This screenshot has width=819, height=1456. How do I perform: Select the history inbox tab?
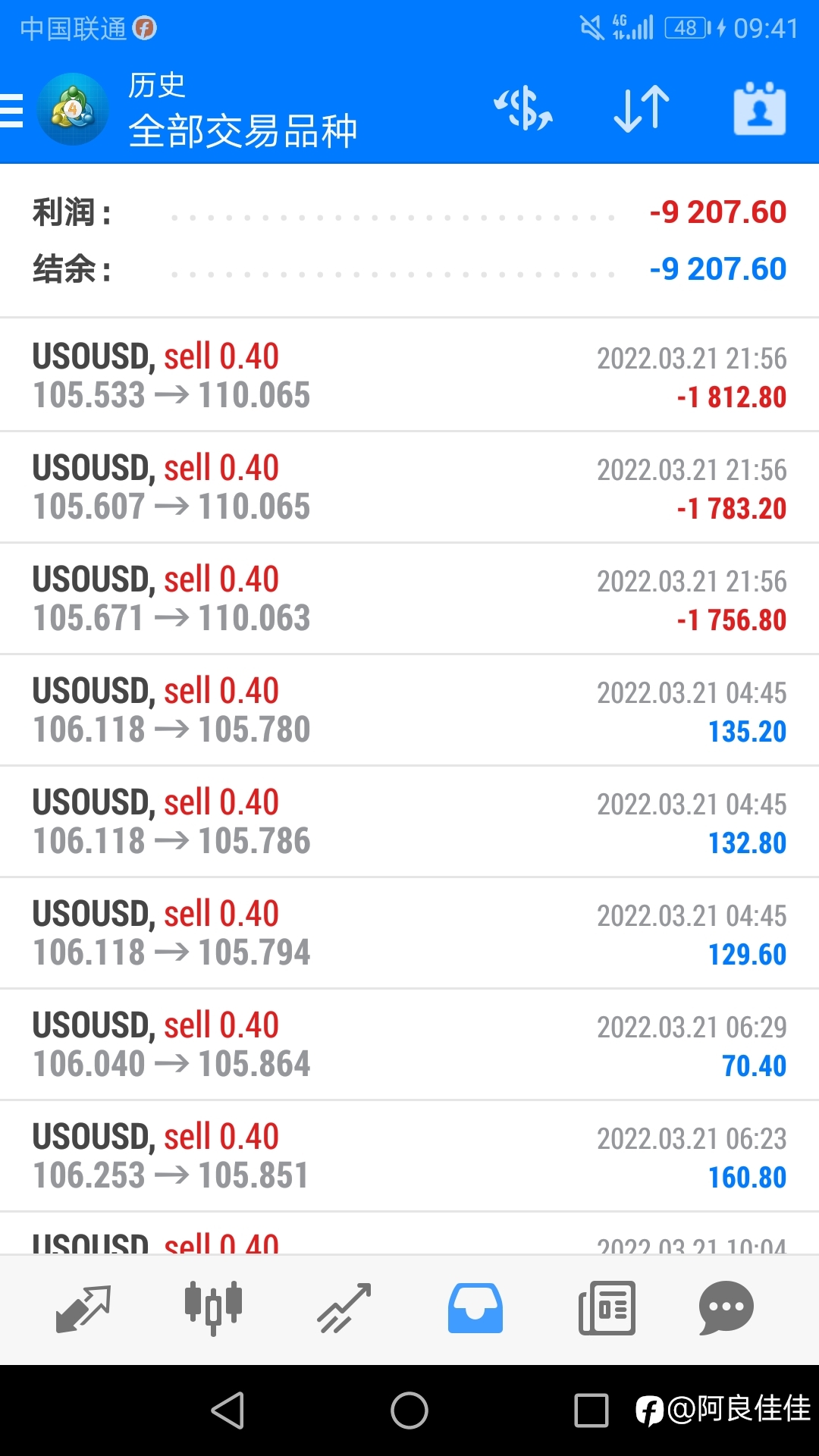475,1308
